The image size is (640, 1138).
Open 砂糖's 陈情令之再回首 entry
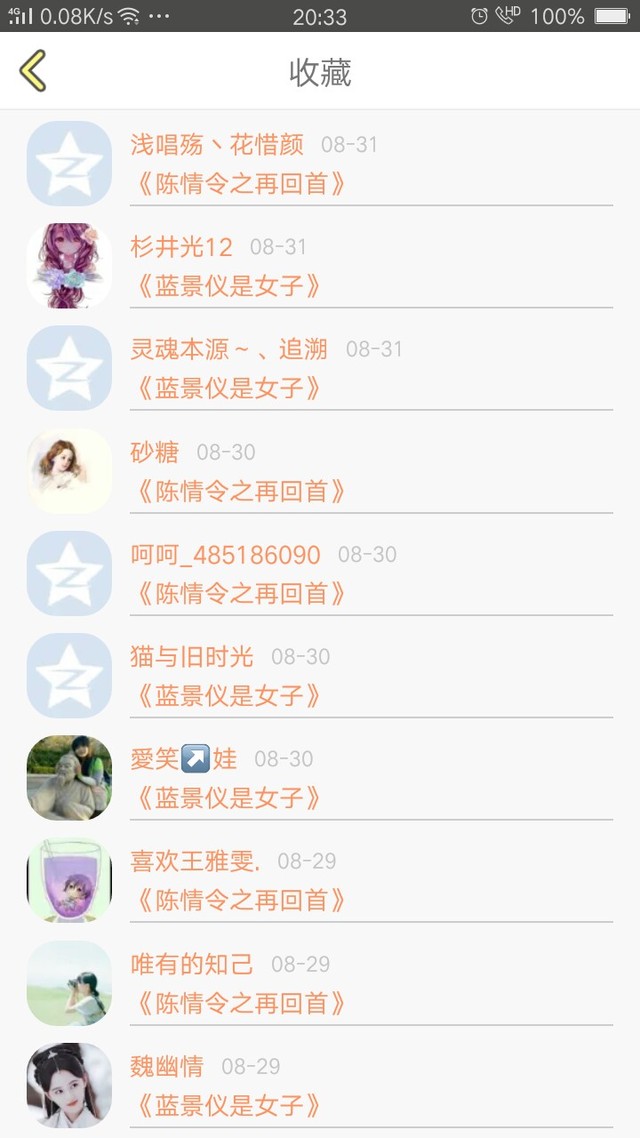320,471
